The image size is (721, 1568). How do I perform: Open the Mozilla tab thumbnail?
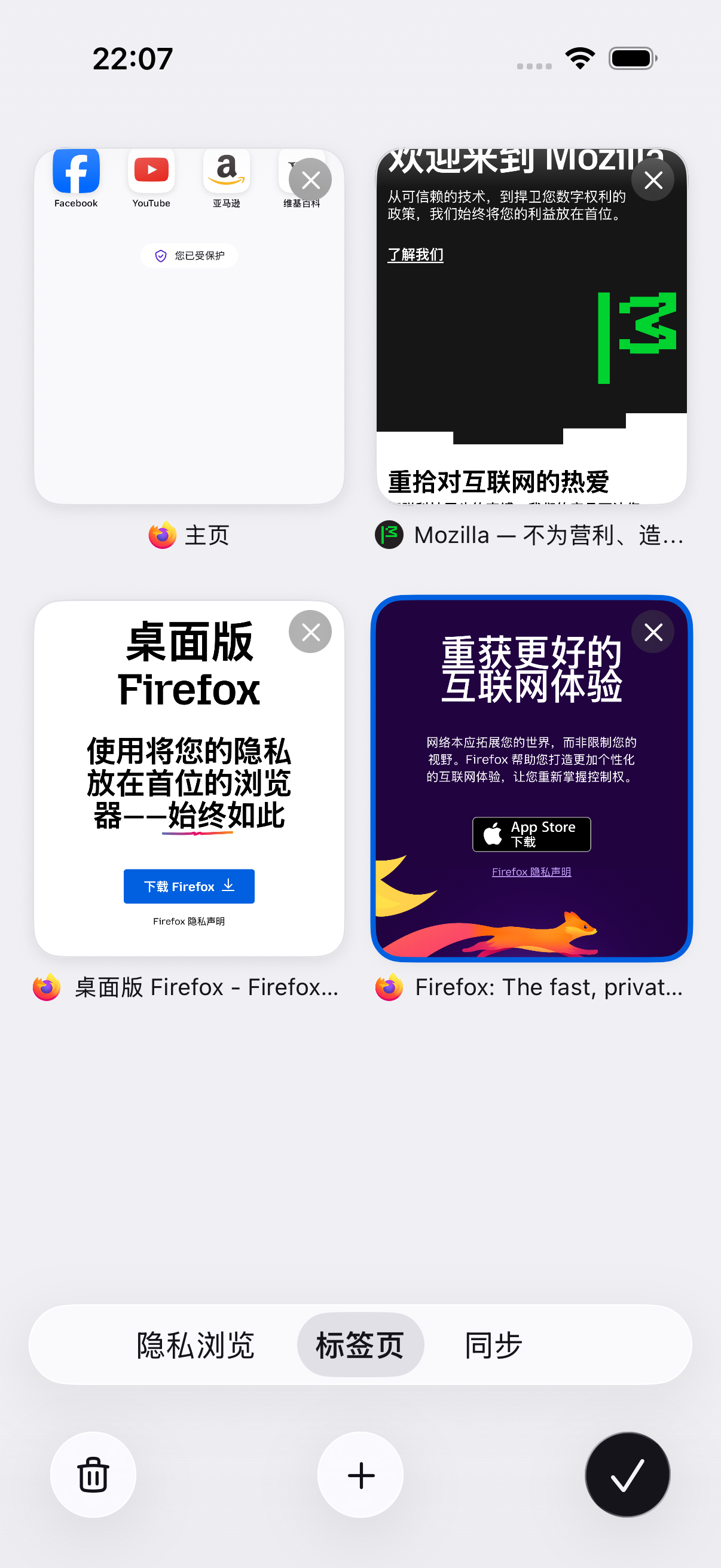[531, 327]
